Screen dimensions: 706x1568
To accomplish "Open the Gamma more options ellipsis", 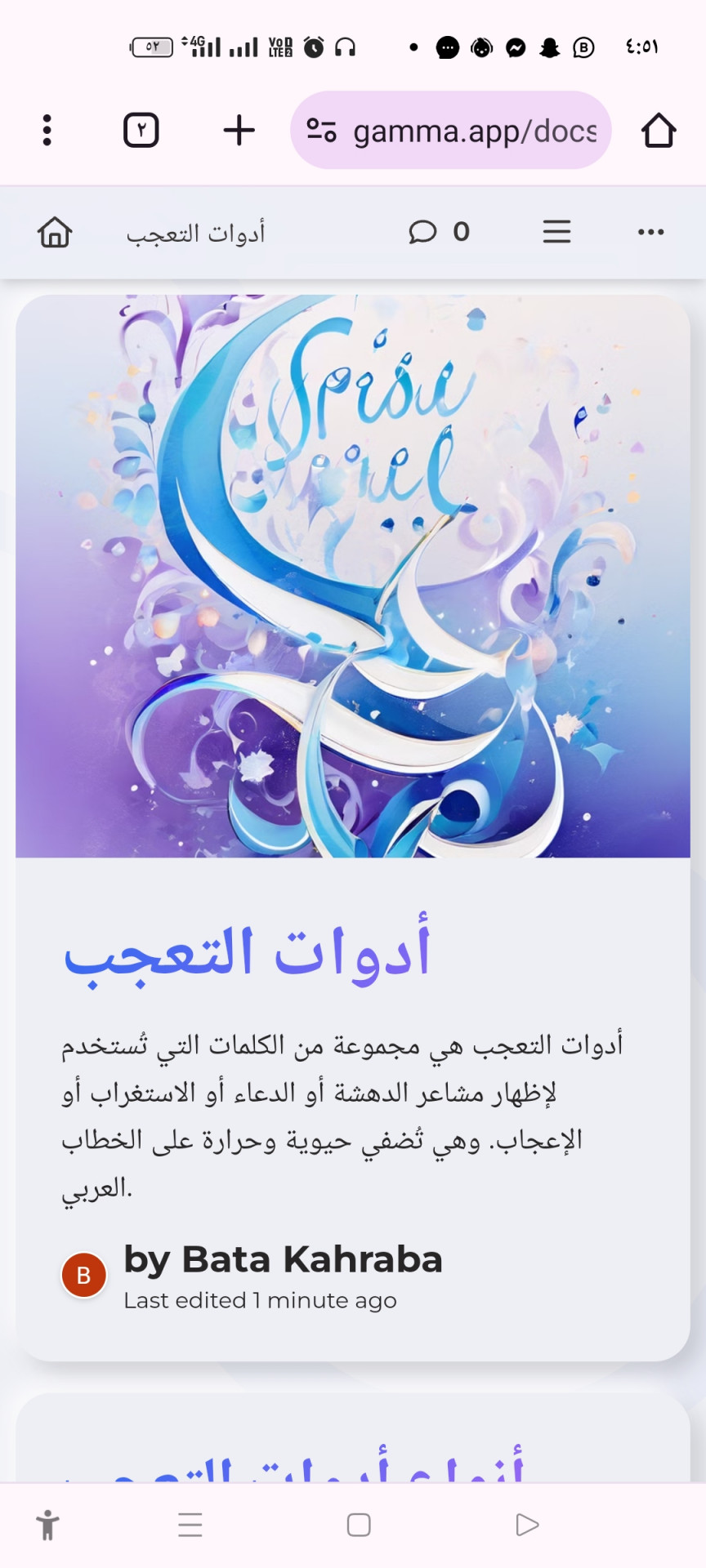I will [650, 233].
